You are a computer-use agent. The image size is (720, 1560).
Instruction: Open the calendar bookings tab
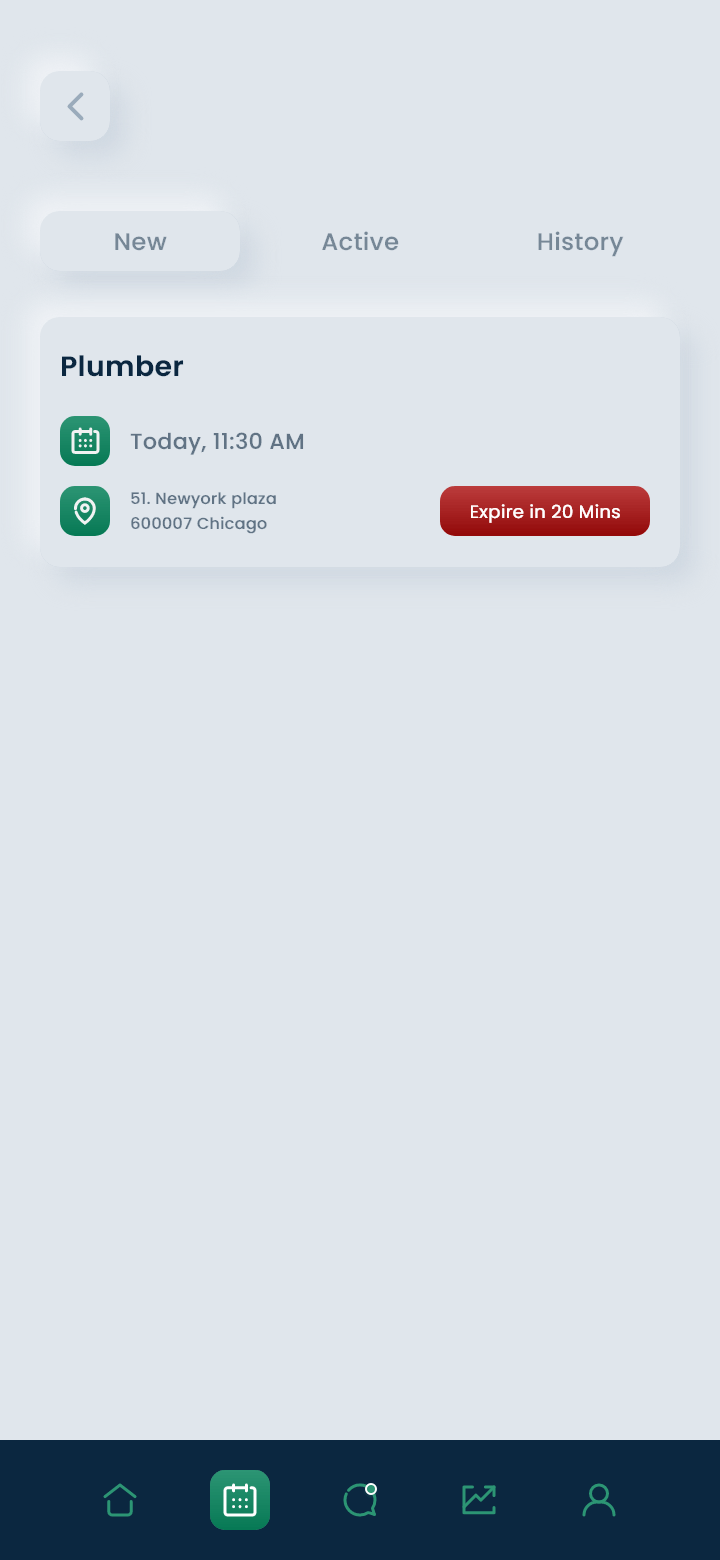(x=240, y=1500)
